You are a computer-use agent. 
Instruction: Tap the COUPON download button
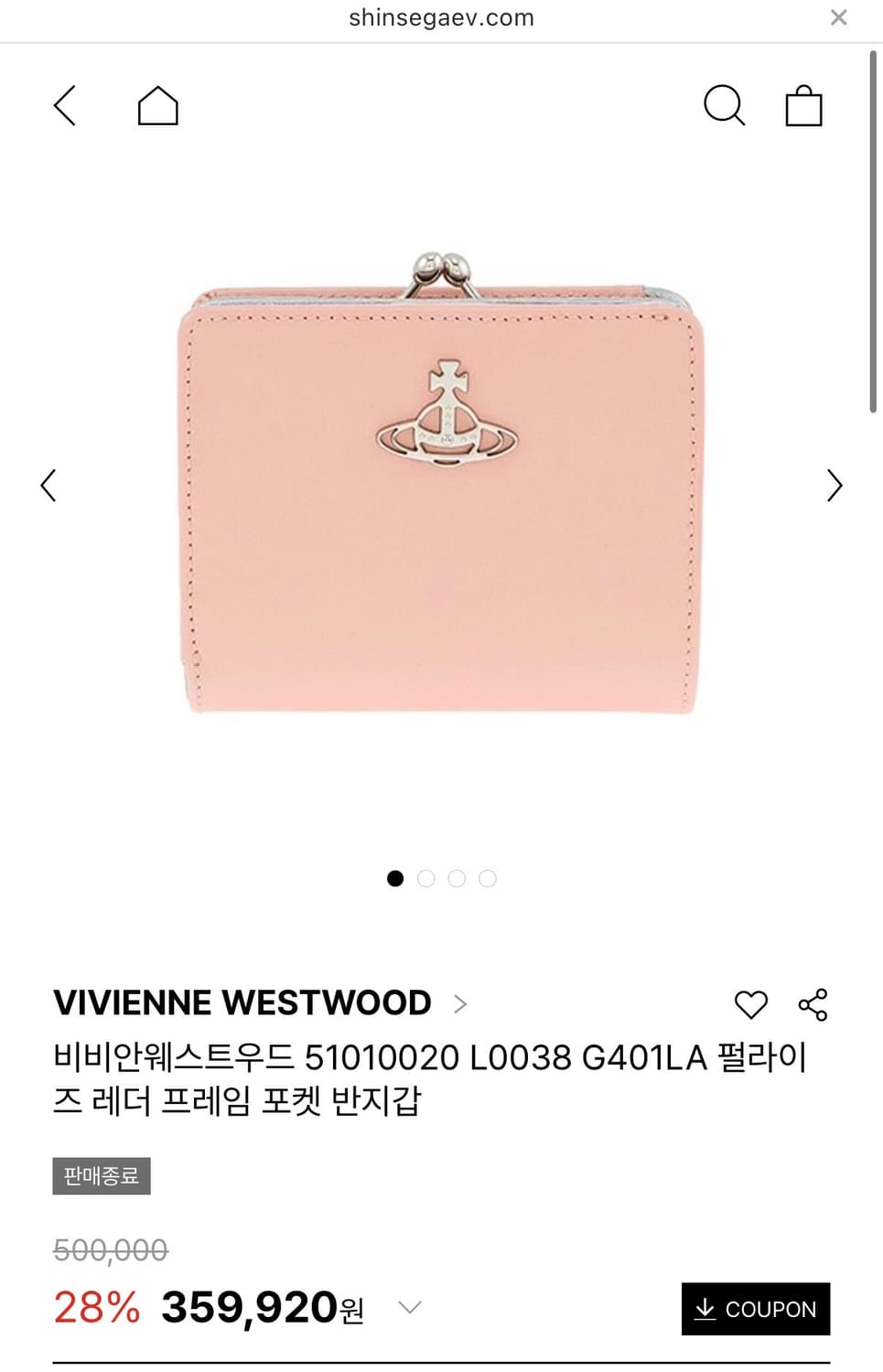point(755,1308)
